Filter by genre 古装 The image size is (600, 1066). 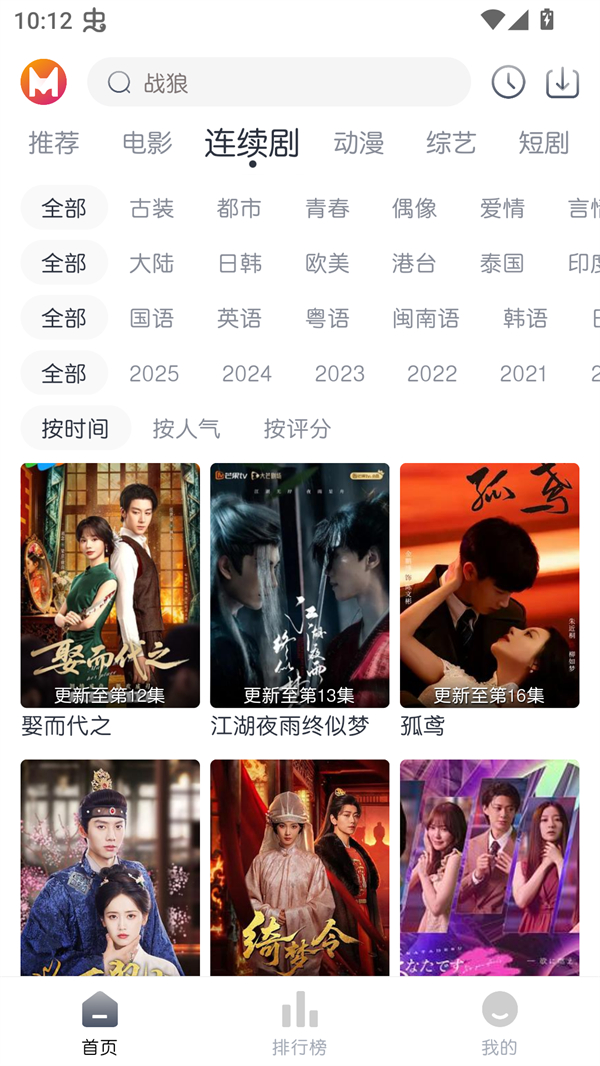152,208
